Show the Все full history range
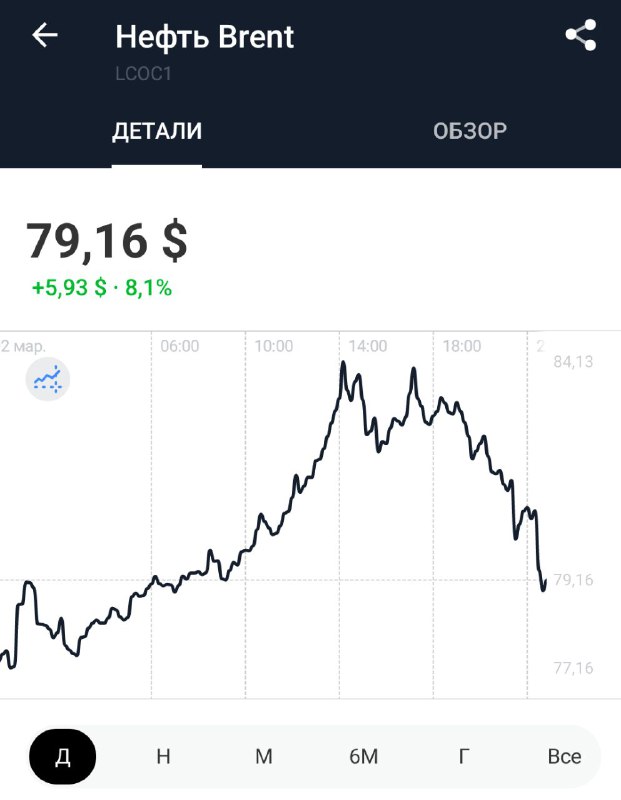This screenshot has height=800, width=621. pyautogui.click(x=564, y=756)
